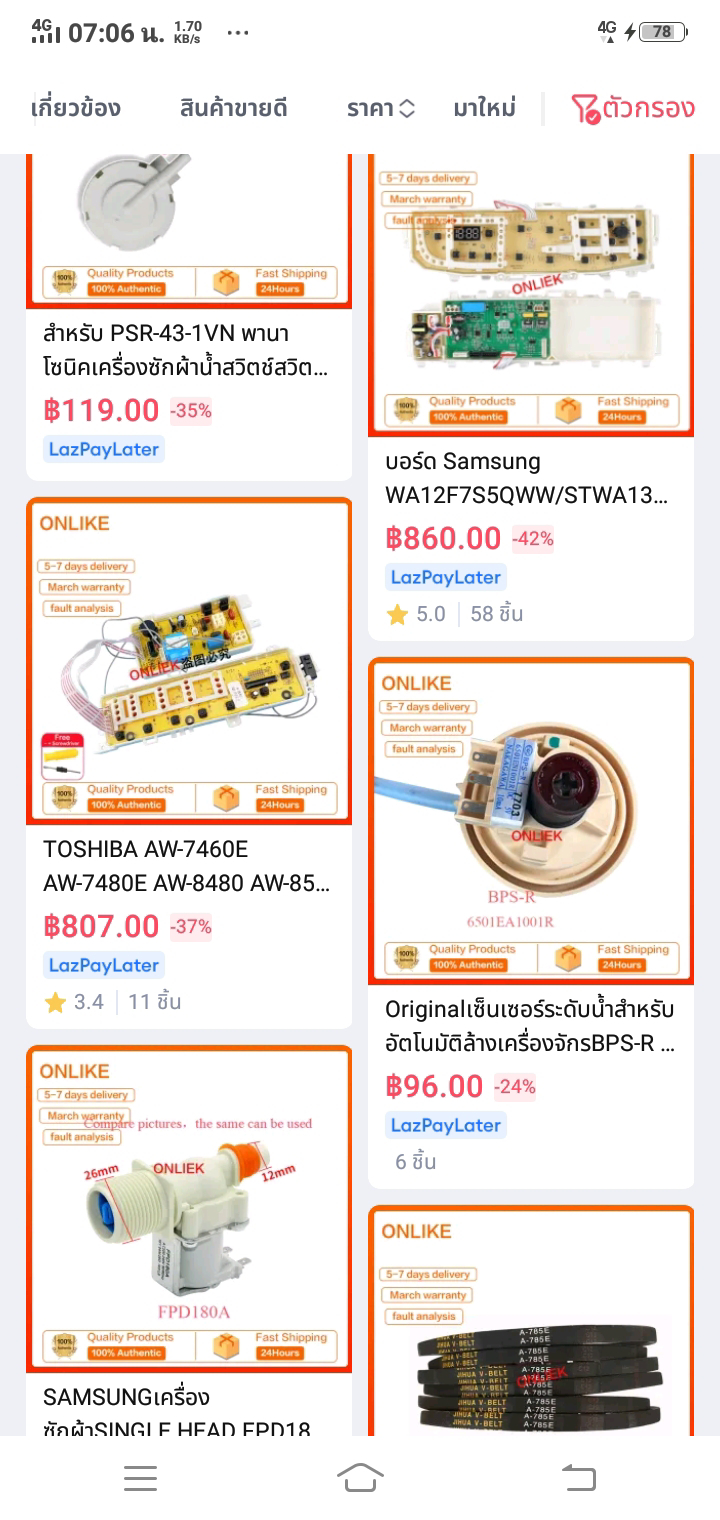Tap the system home button

tap(360, 1477)
